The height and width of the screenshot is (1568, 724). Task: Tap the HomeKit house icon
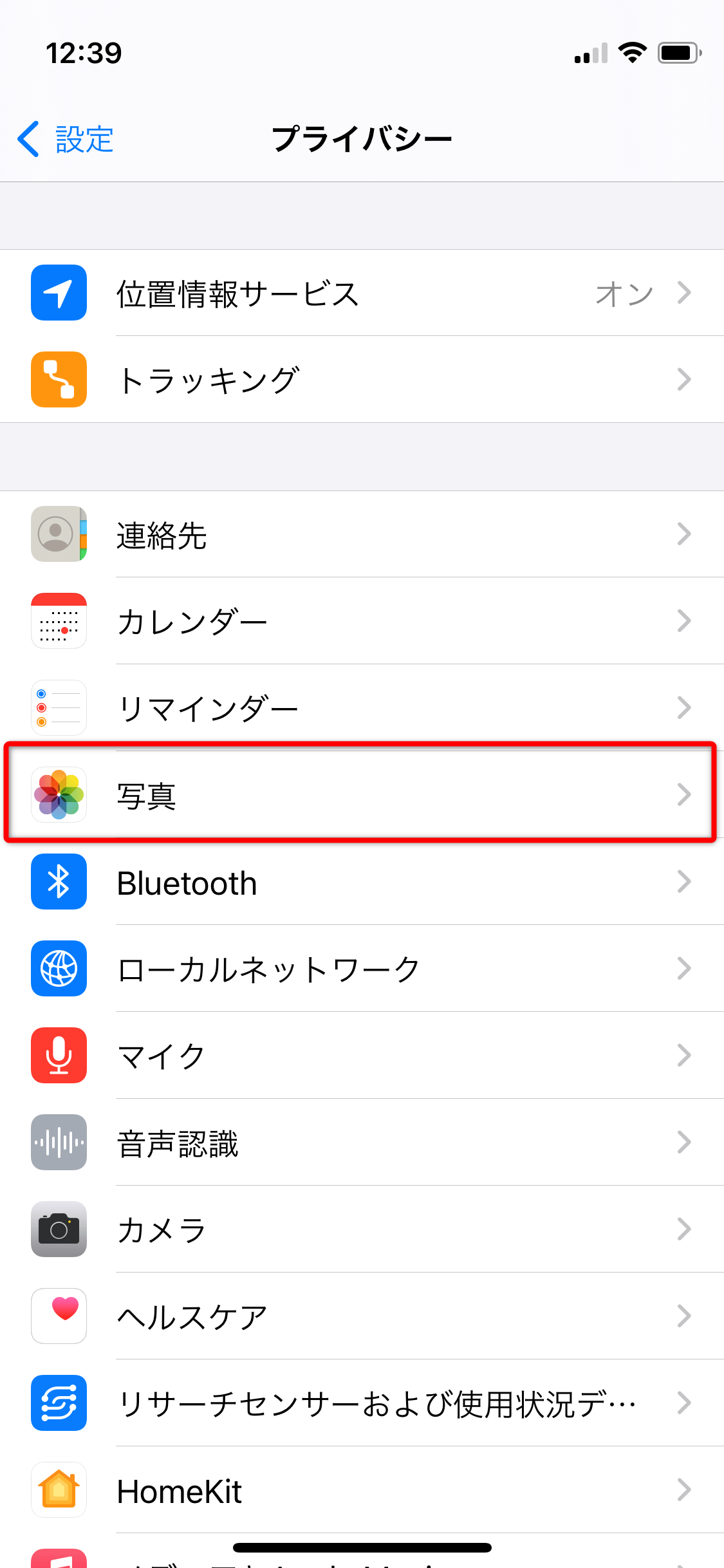[58, 1490]
